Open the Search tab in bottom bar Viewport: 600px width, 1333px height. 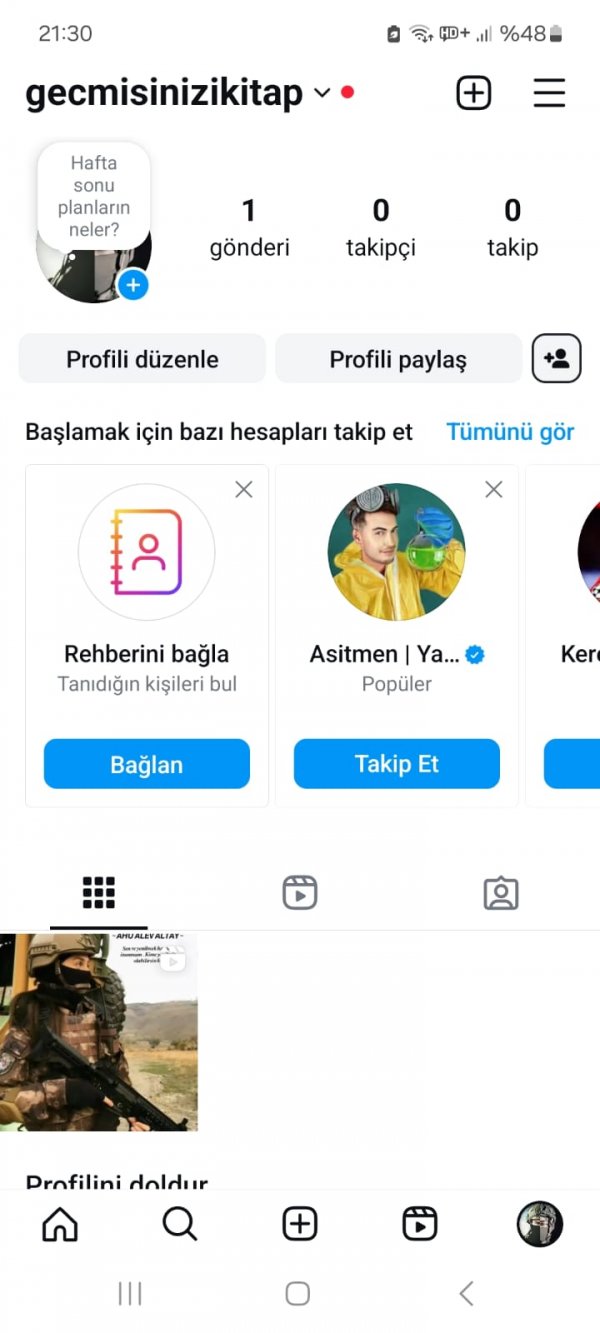pyautogui.click(x=180, y=1224)
